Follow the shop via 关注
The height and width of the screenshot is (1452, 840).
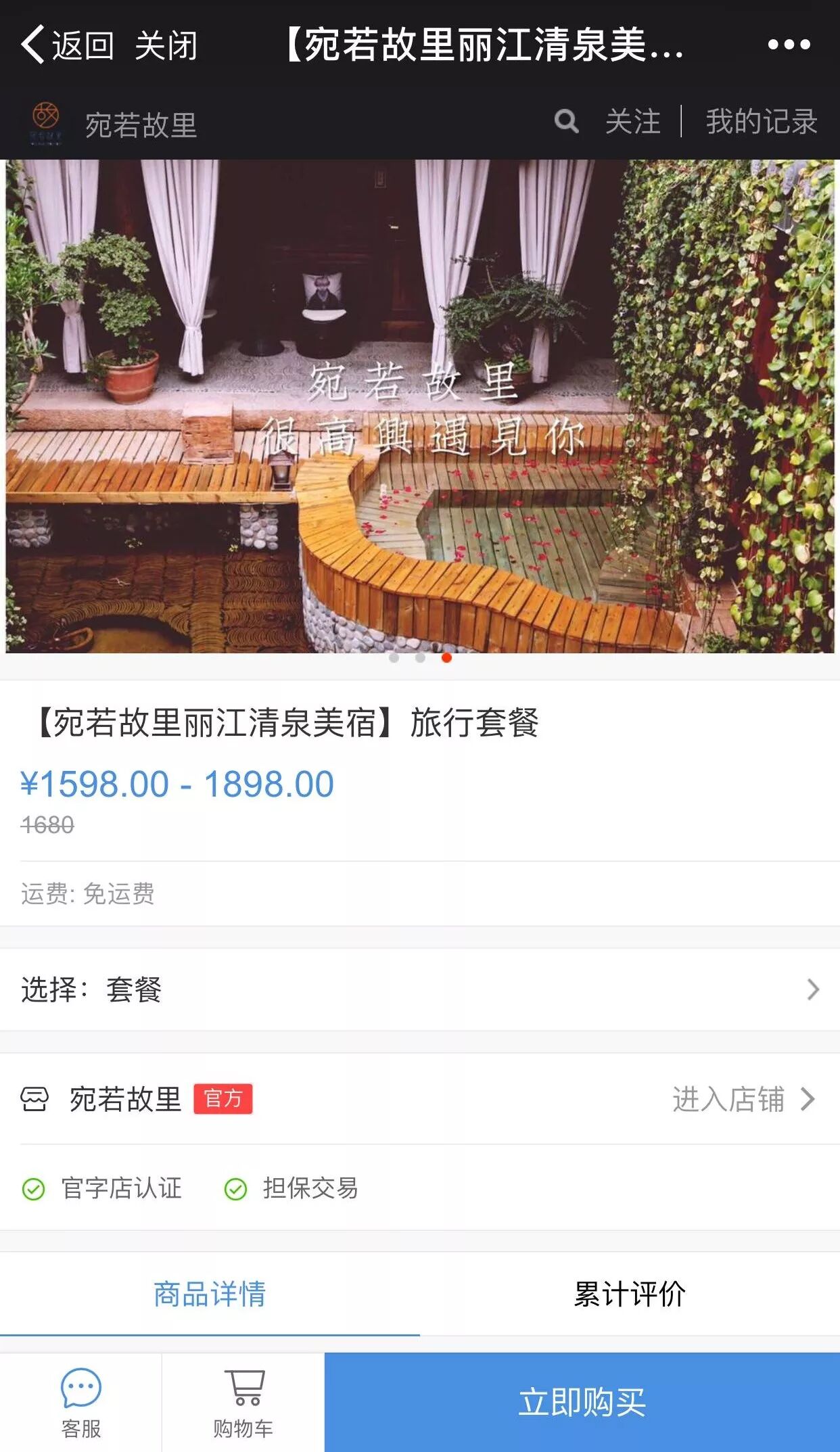pyautogui.click(x=632, y=122)
